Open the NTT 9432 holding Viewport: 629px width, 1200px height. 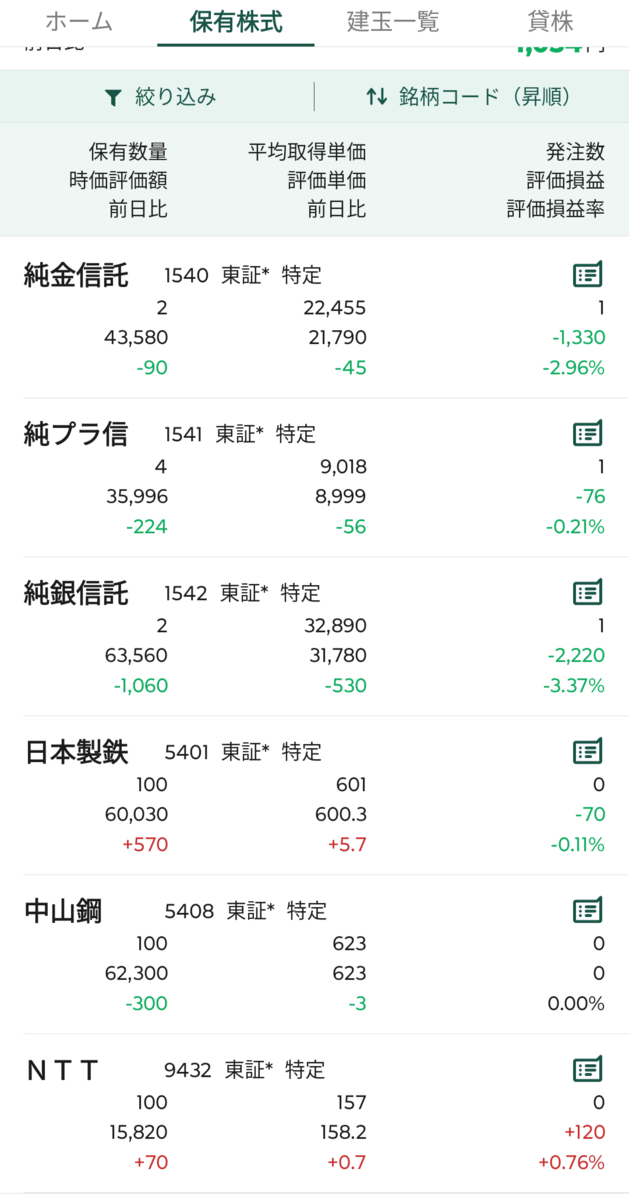click(x=314, y=1113)
